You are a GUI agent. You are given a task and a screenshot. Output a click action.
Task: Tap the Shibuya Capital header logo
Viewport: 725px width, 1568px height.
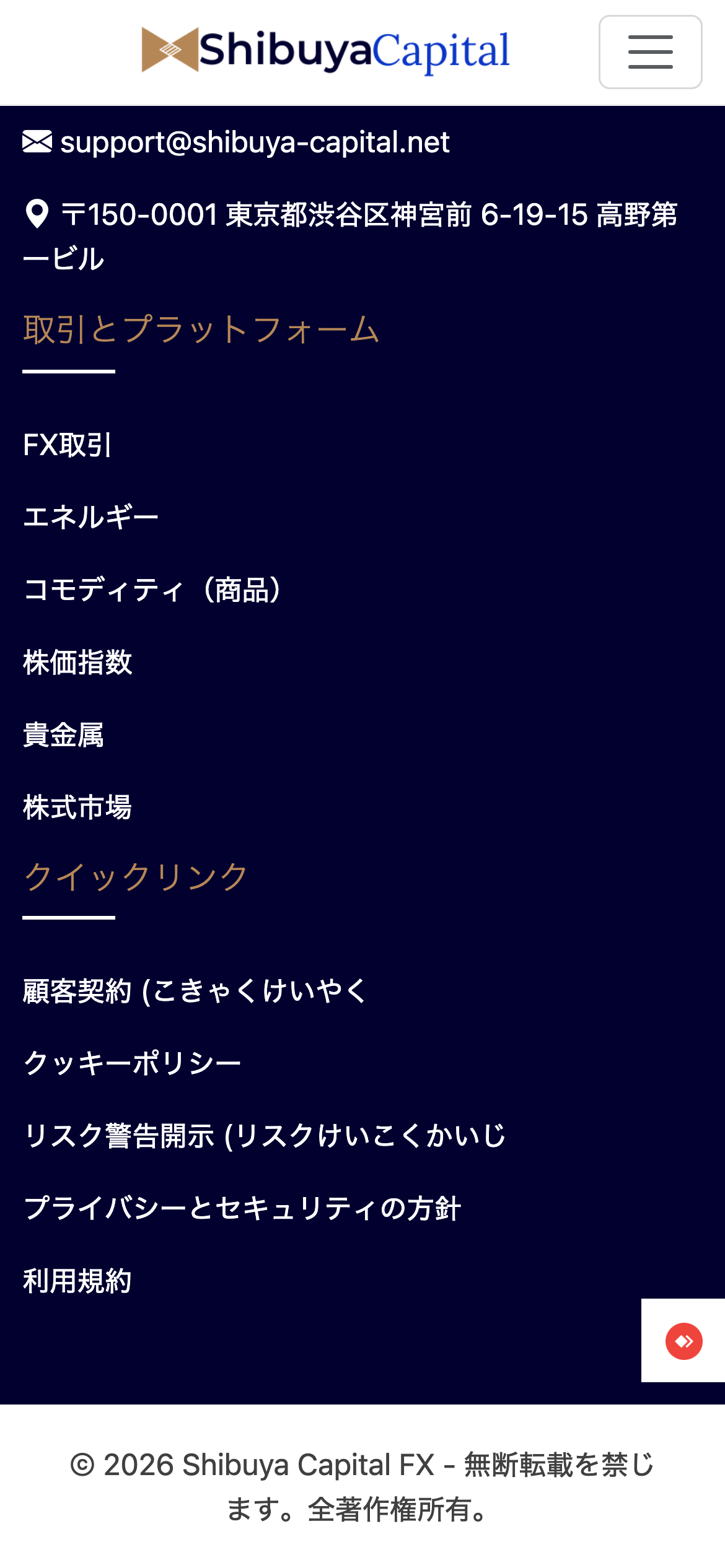click(326, 51)
